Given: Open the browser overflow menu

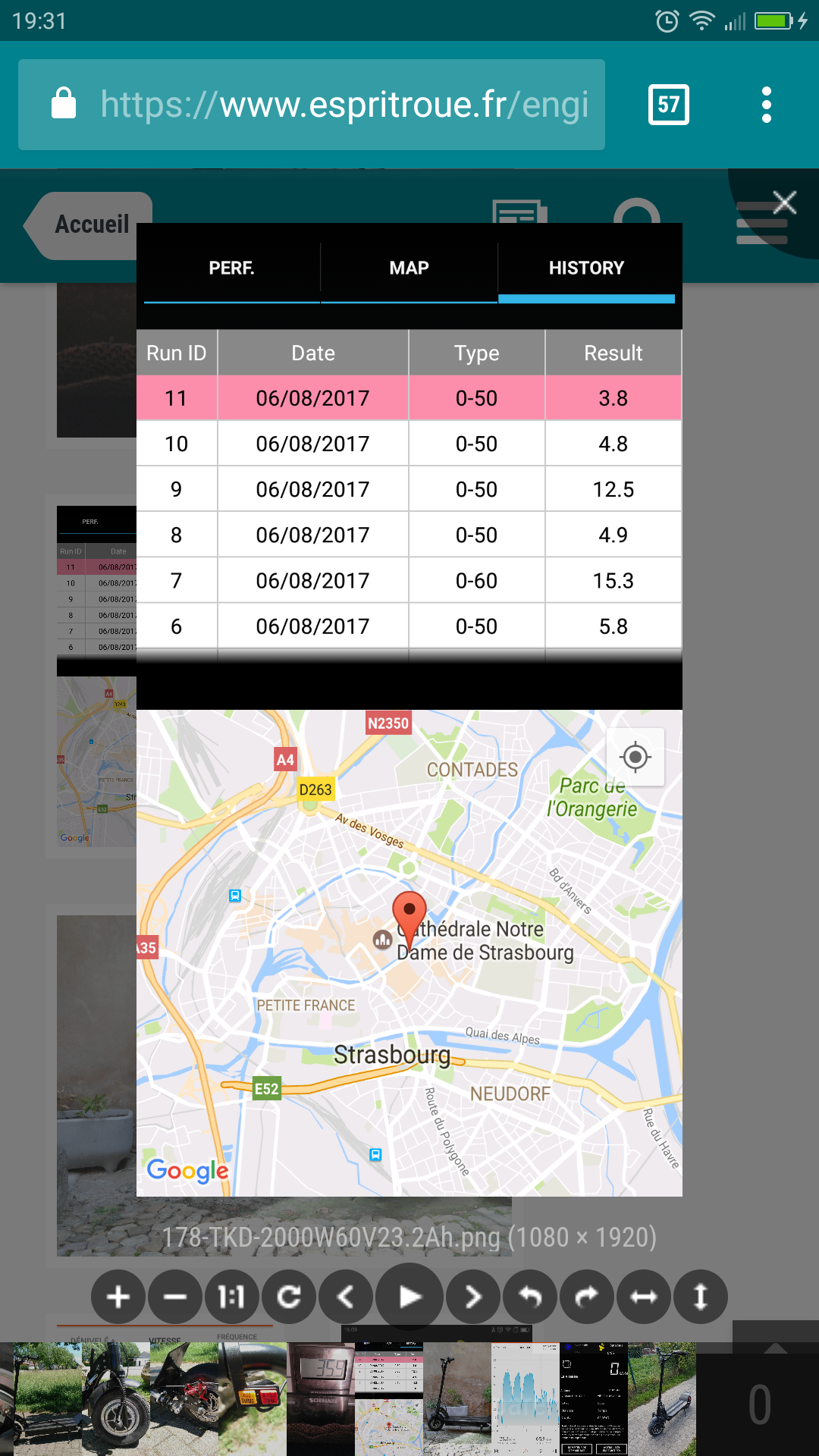Looking at the screenshot, I should click(767, 105).
